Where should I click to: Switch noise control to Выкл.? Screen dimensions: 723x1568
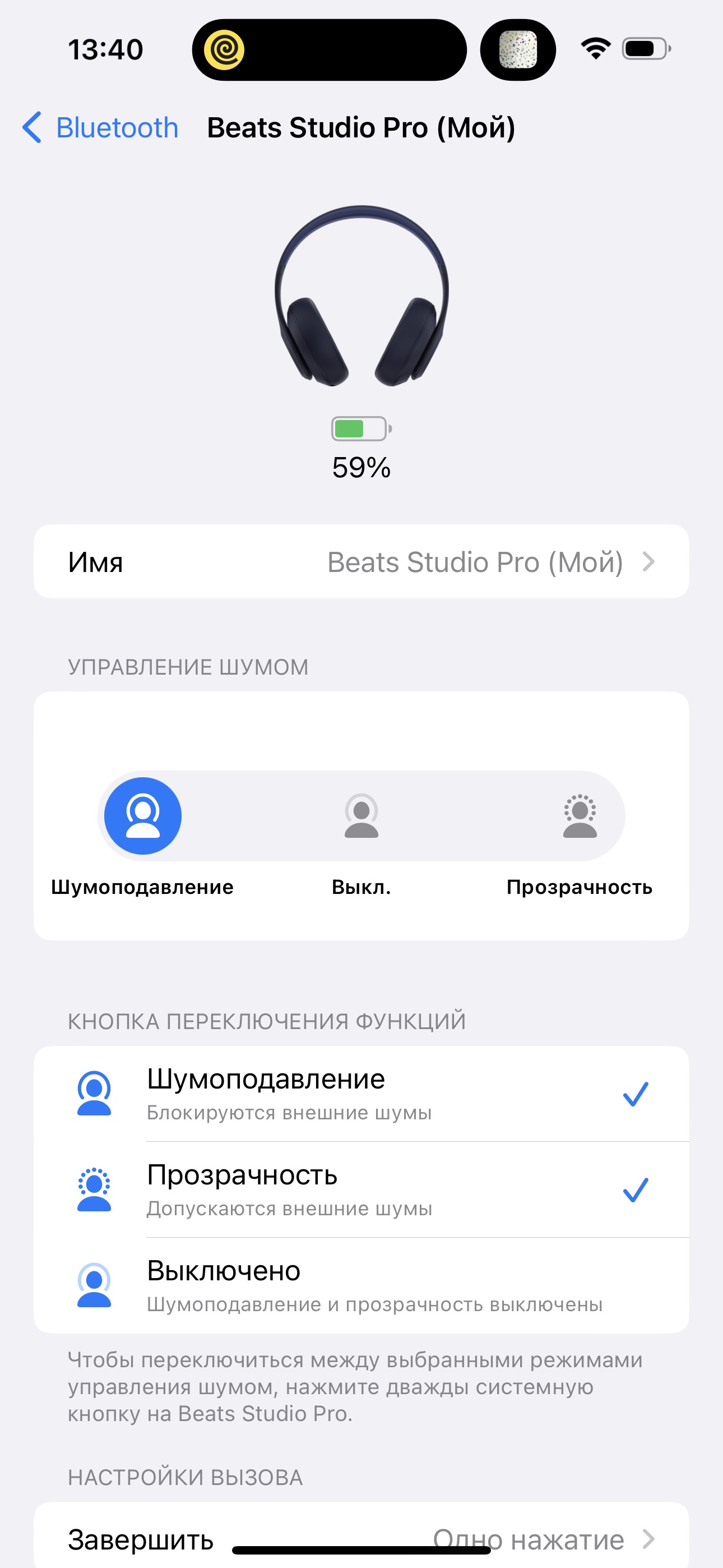coord(361,817)
